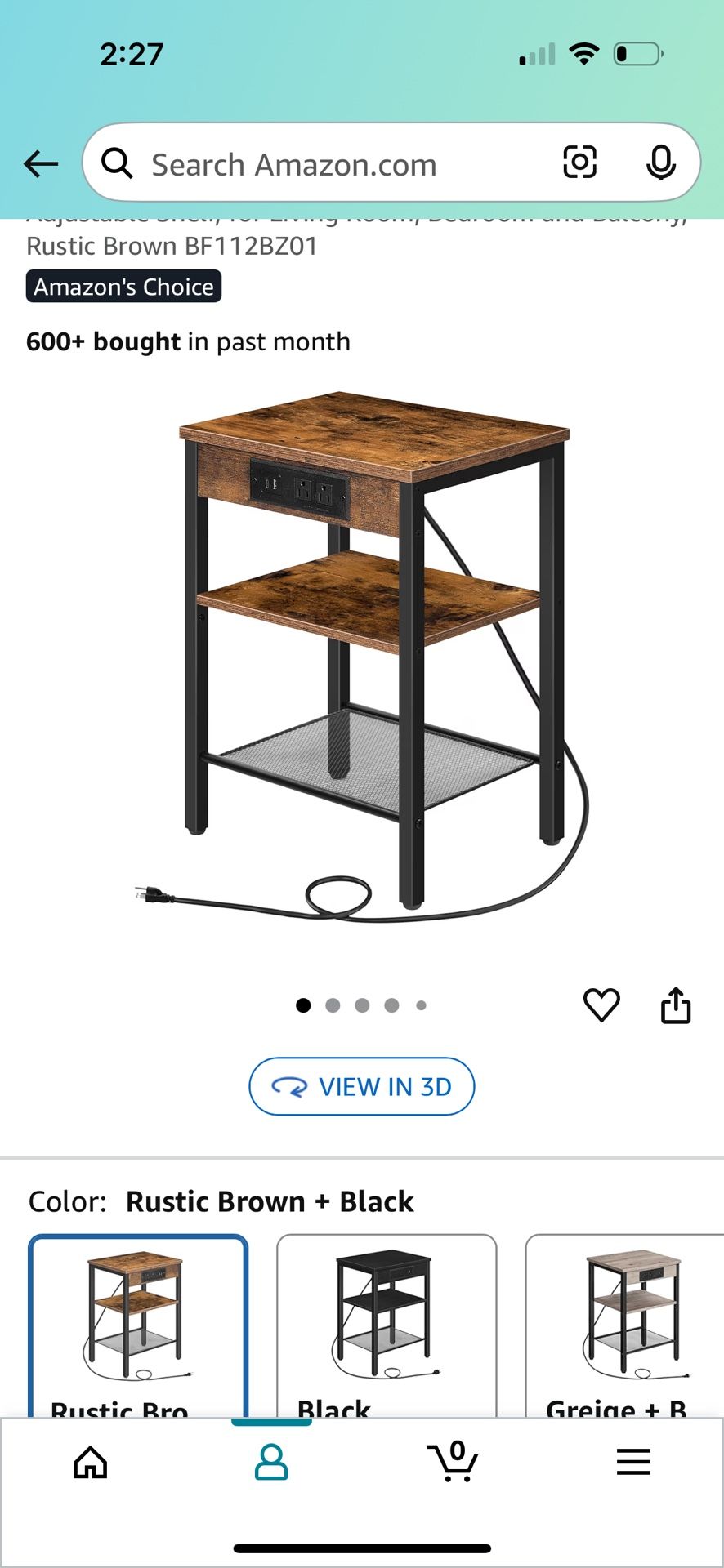Open the Amazon's Choice badge
724x1568 pixels.
click(123, 287)
